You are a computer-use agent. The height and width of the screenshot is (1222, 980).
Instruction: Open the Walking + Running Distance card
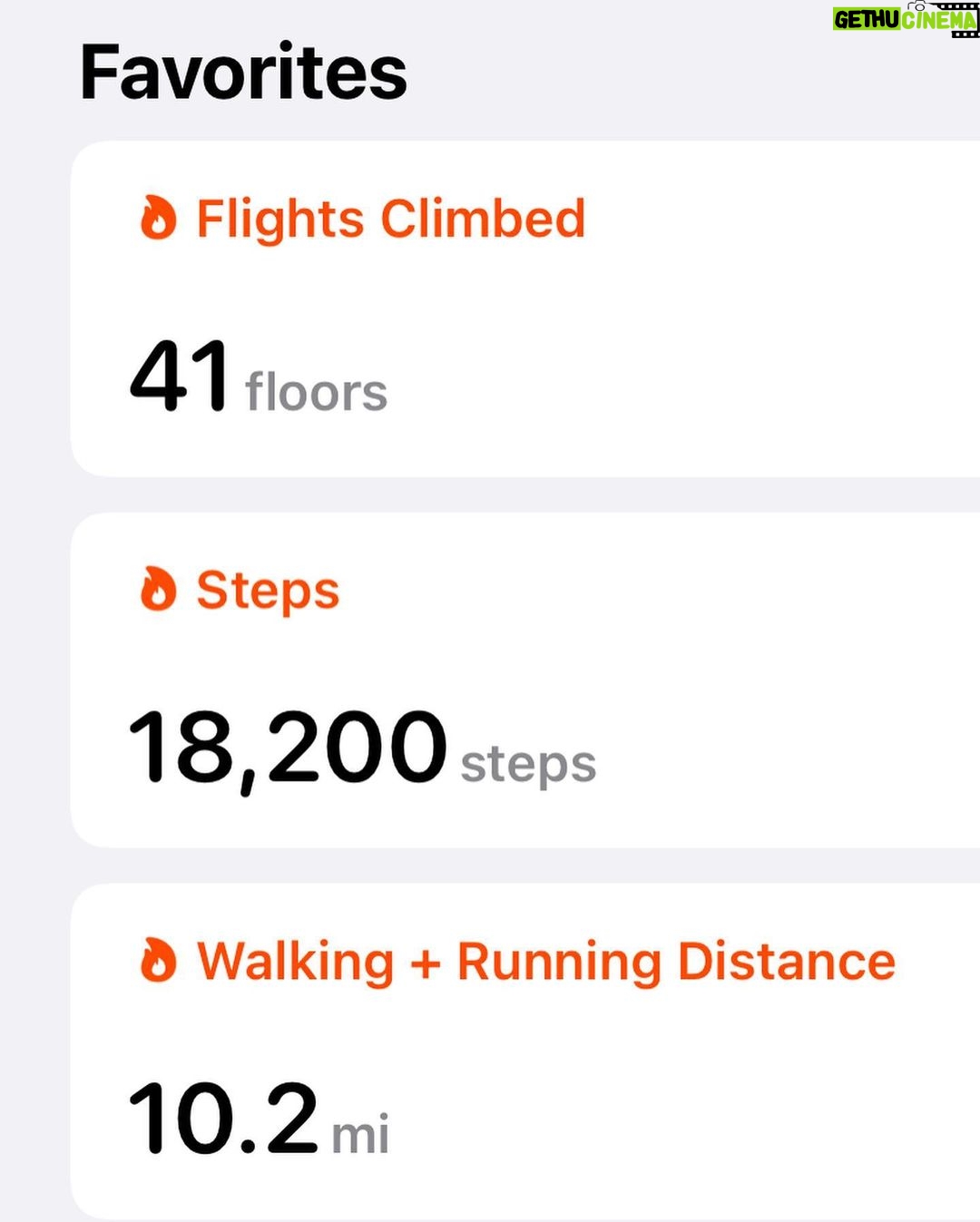coord(524,1051)
